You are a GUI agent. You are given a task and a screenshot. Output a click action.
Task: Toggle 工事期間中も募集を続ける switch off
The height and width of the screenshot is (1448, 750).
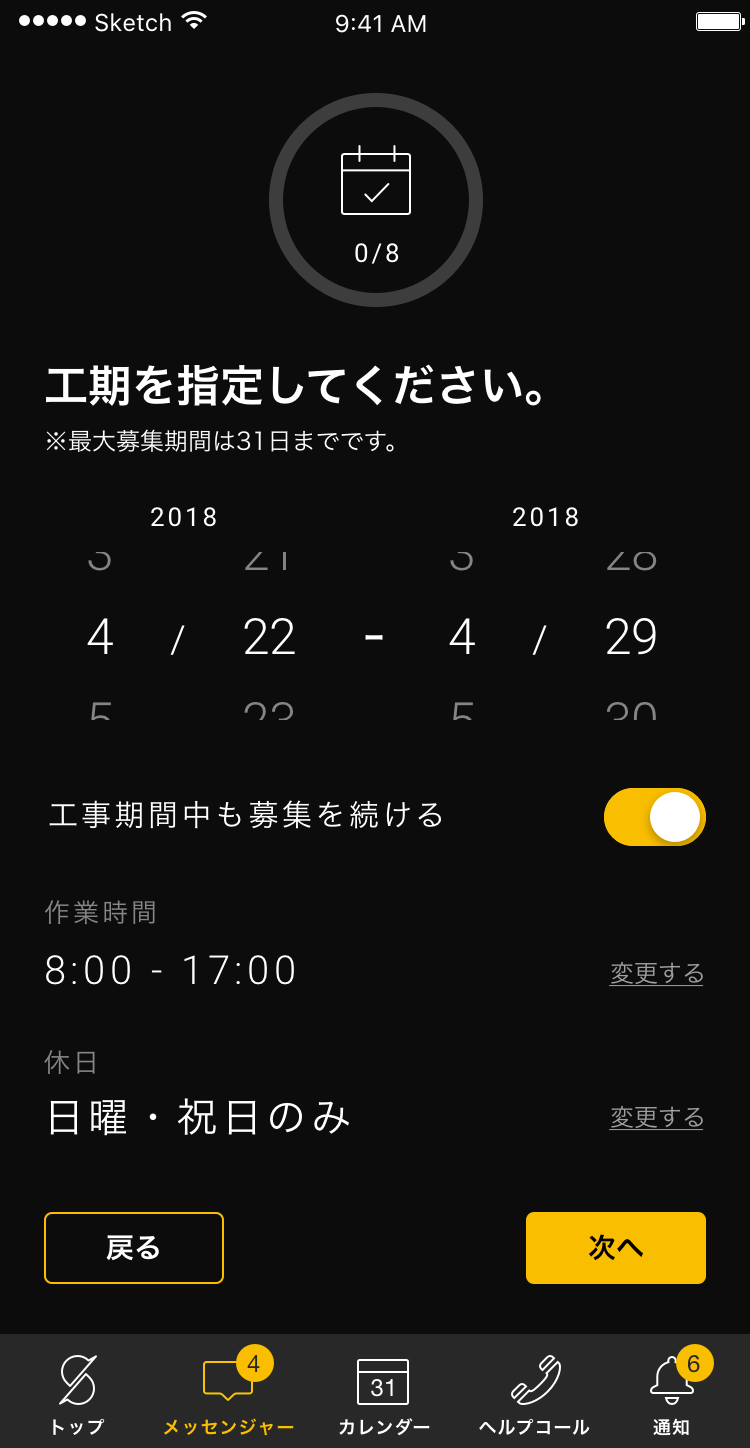655,817
